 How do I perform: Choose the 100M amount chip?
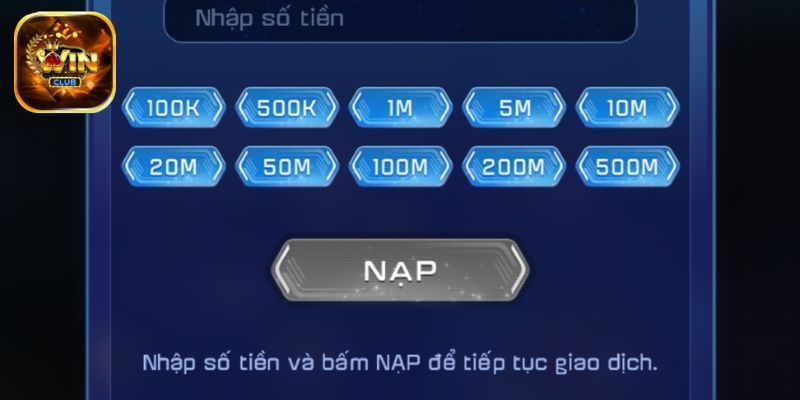pyautogui.click(x=400, y=166)
